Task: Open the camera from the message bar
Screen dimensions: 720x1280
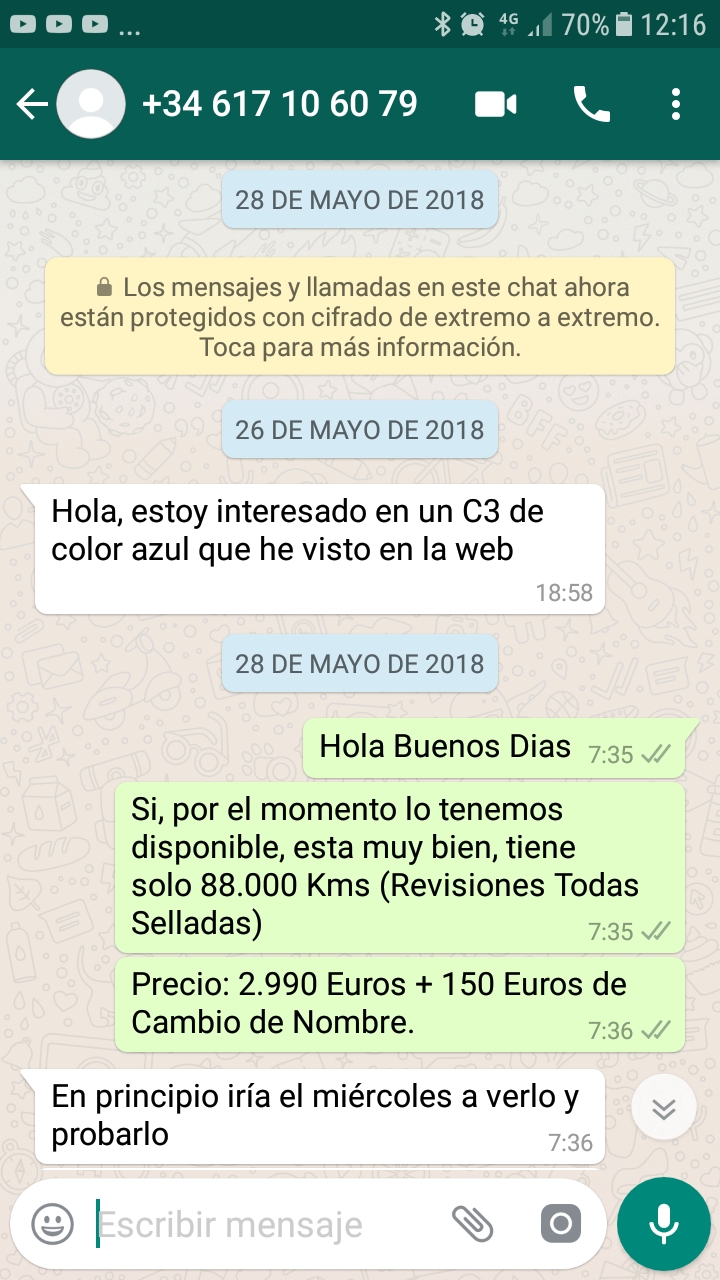Action: coord(560,1224)
